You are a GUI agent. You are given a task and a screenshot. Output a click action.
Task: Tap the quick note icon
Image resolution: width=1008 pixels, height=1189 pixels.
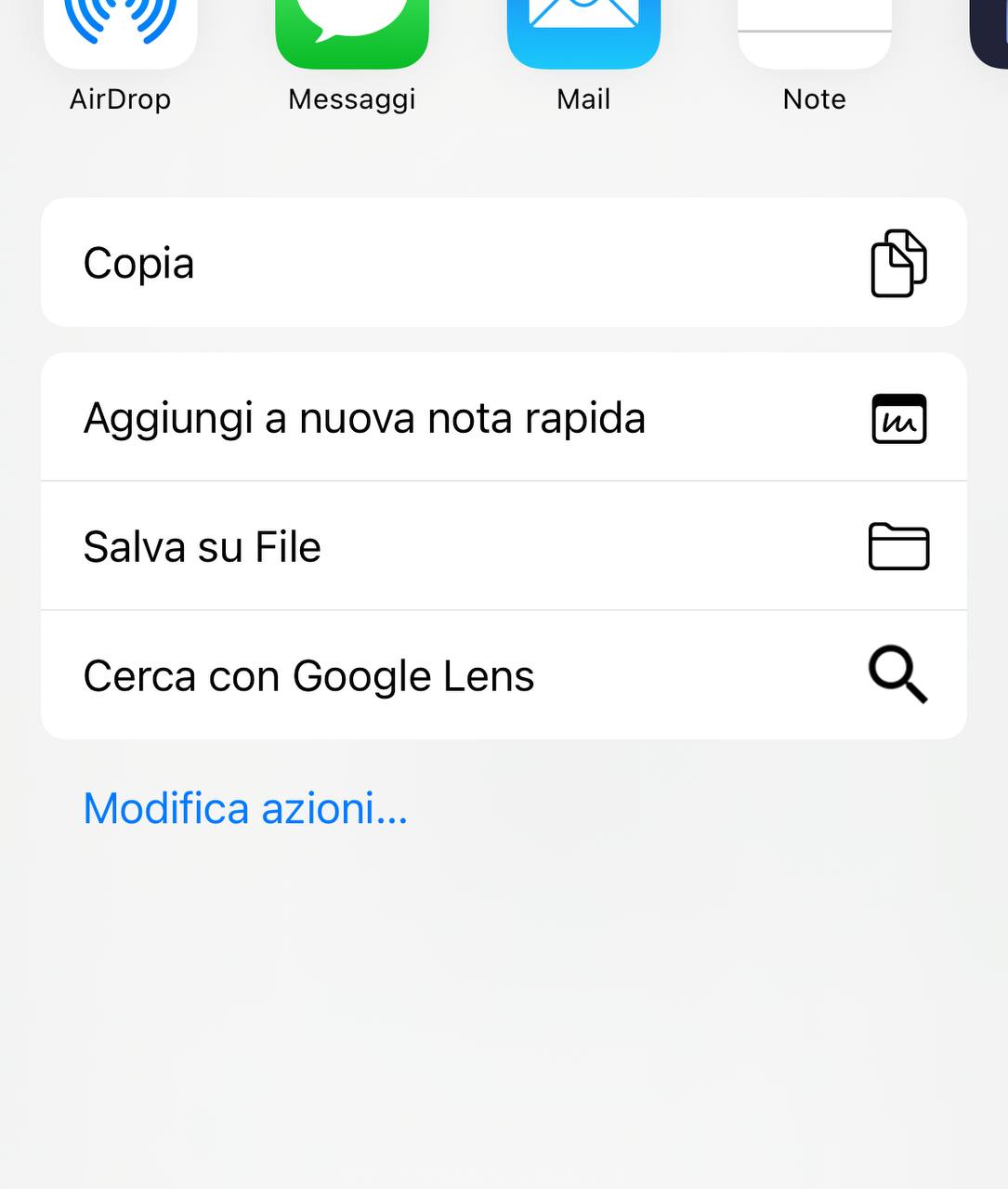897,418
